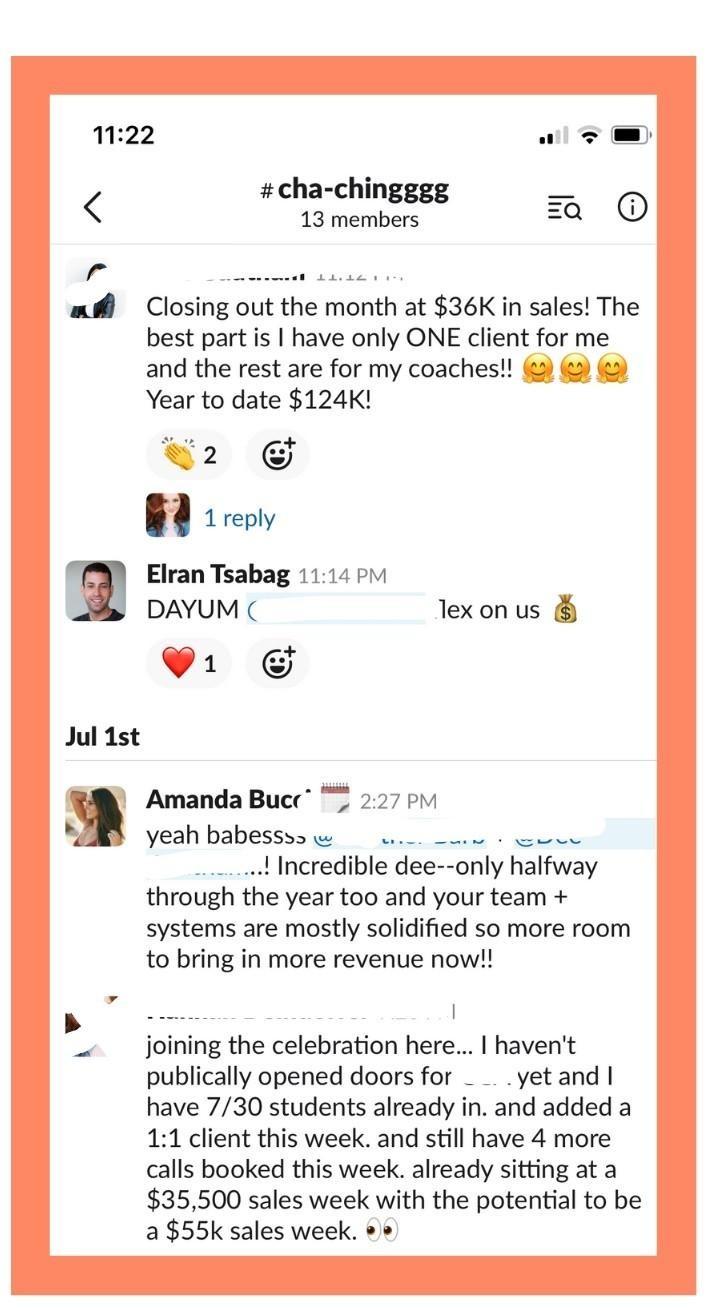Tap the heart reaction on Elran's message
The image size is (718, 1314).
pyautogui.click(x=189, y=663)
